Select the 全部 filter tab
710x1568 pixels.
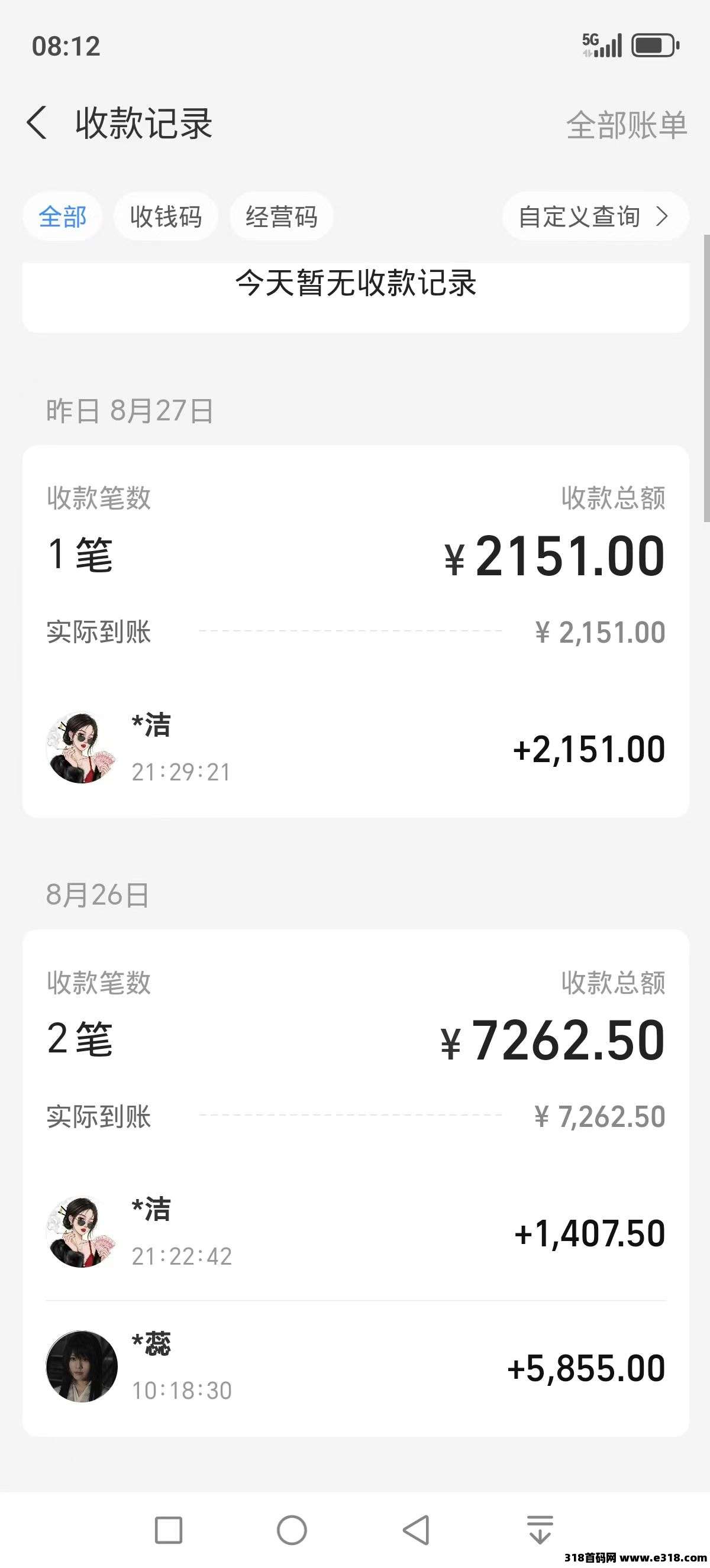(x=63, y=217)
